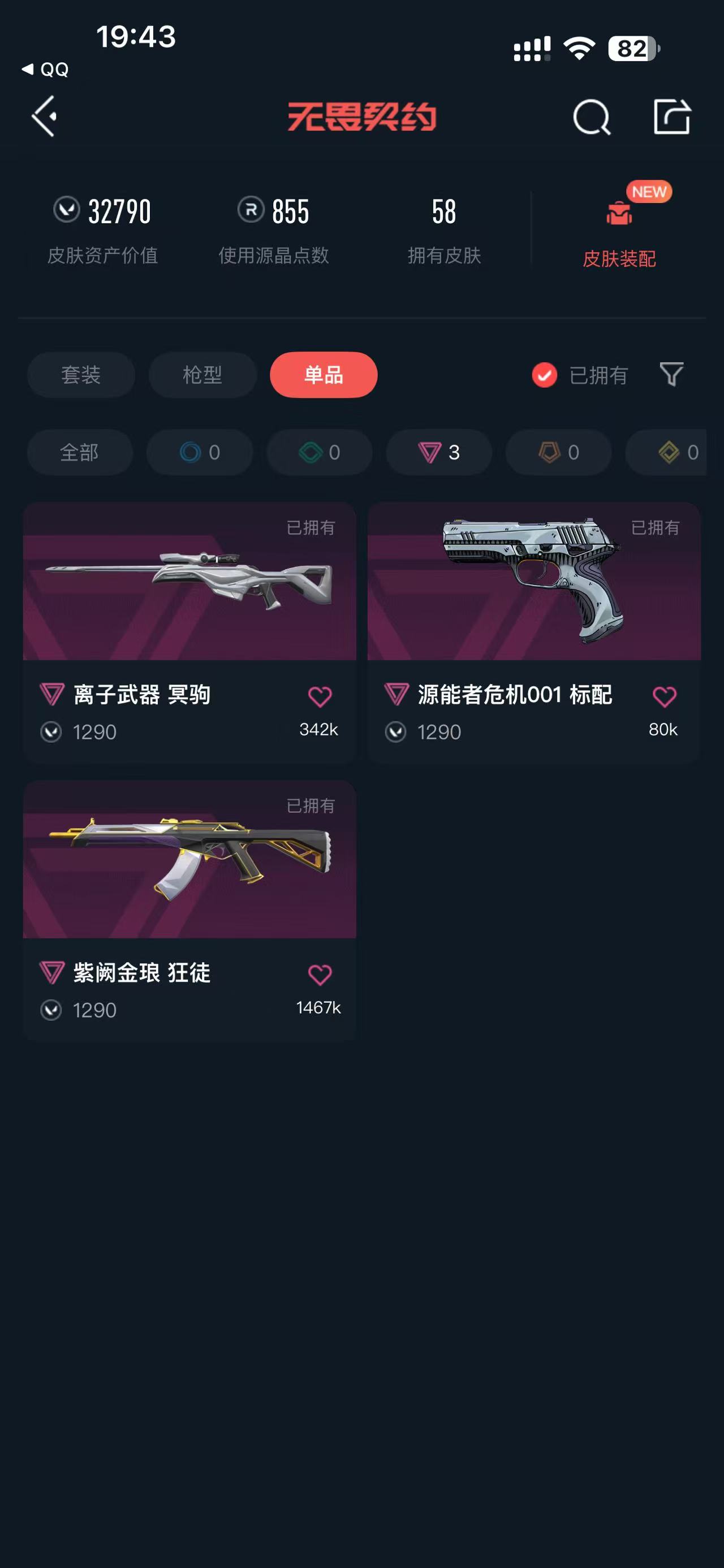724x1568 pixels.
Task: Select the 单品 tab
Action: [324, 374]
